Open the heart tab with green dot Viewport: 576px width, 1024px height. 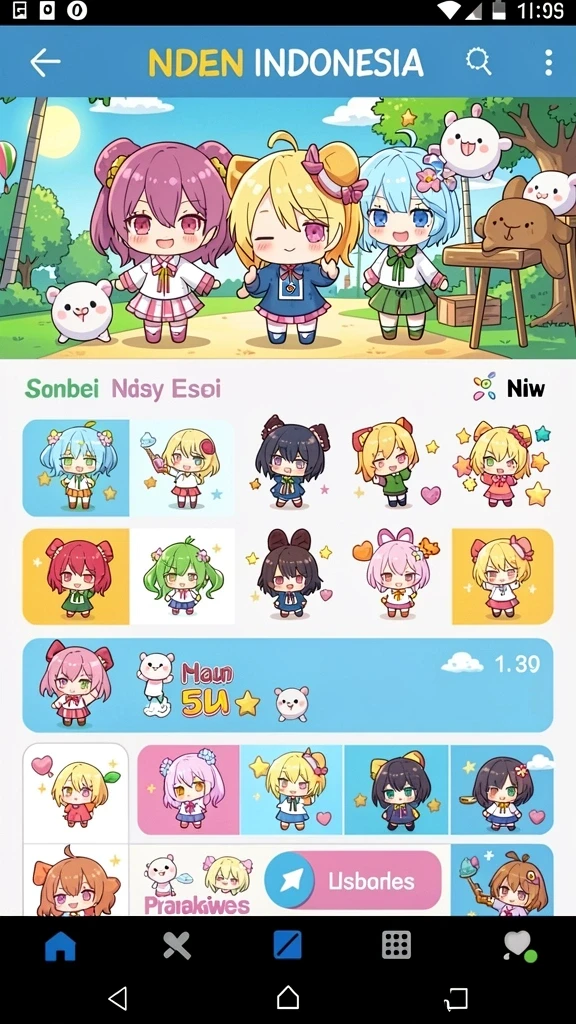519,946
